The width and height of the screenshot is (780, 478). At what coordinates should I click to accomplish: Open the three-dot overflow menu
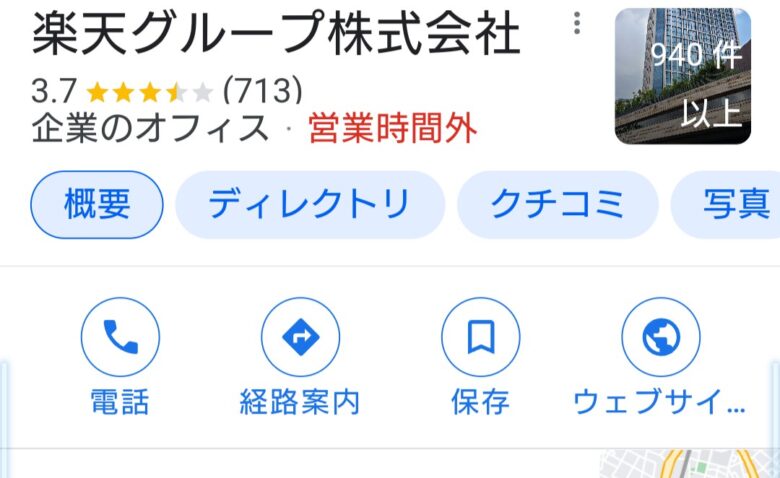click(x=577, y=25)
